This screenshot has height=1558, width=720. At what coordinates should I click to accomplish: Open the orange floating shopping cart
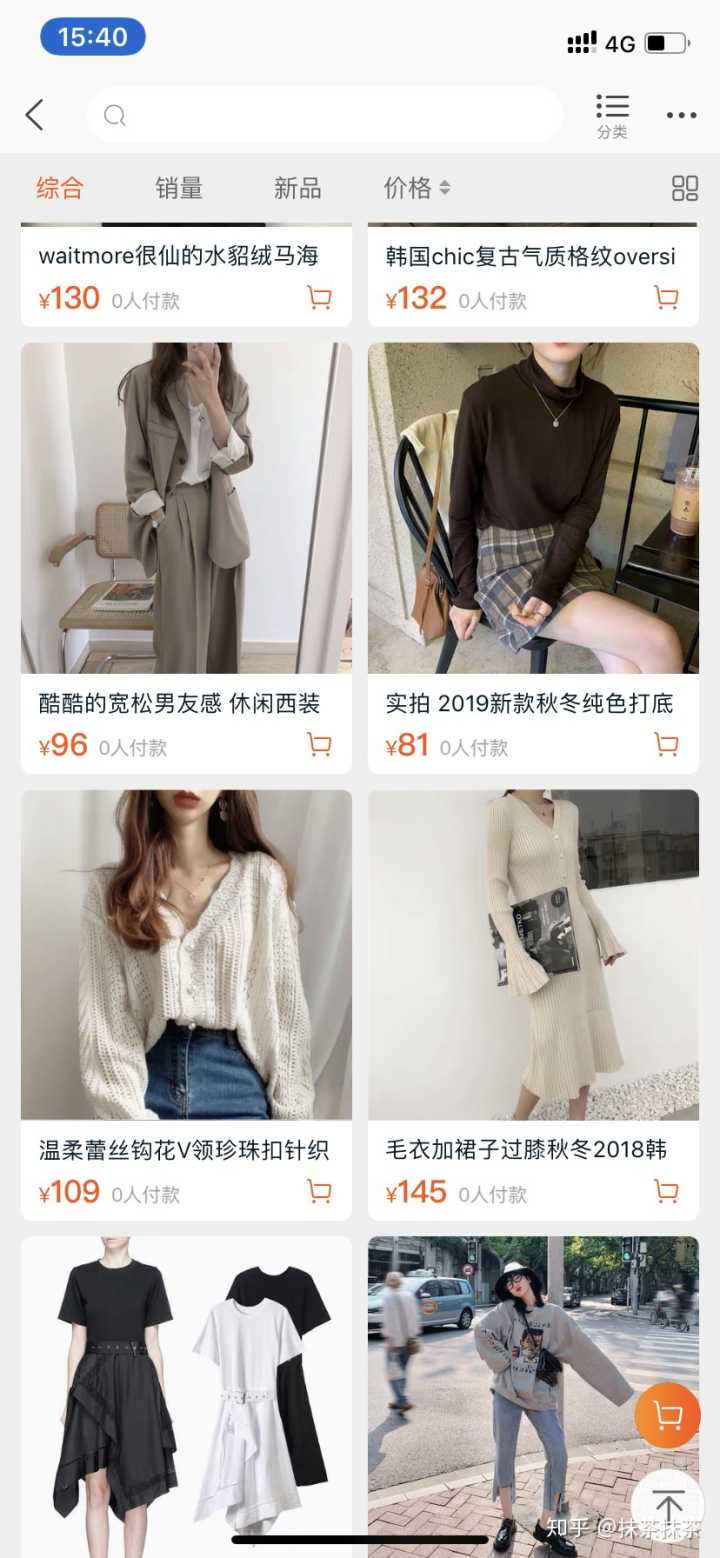pos(667,1415)
